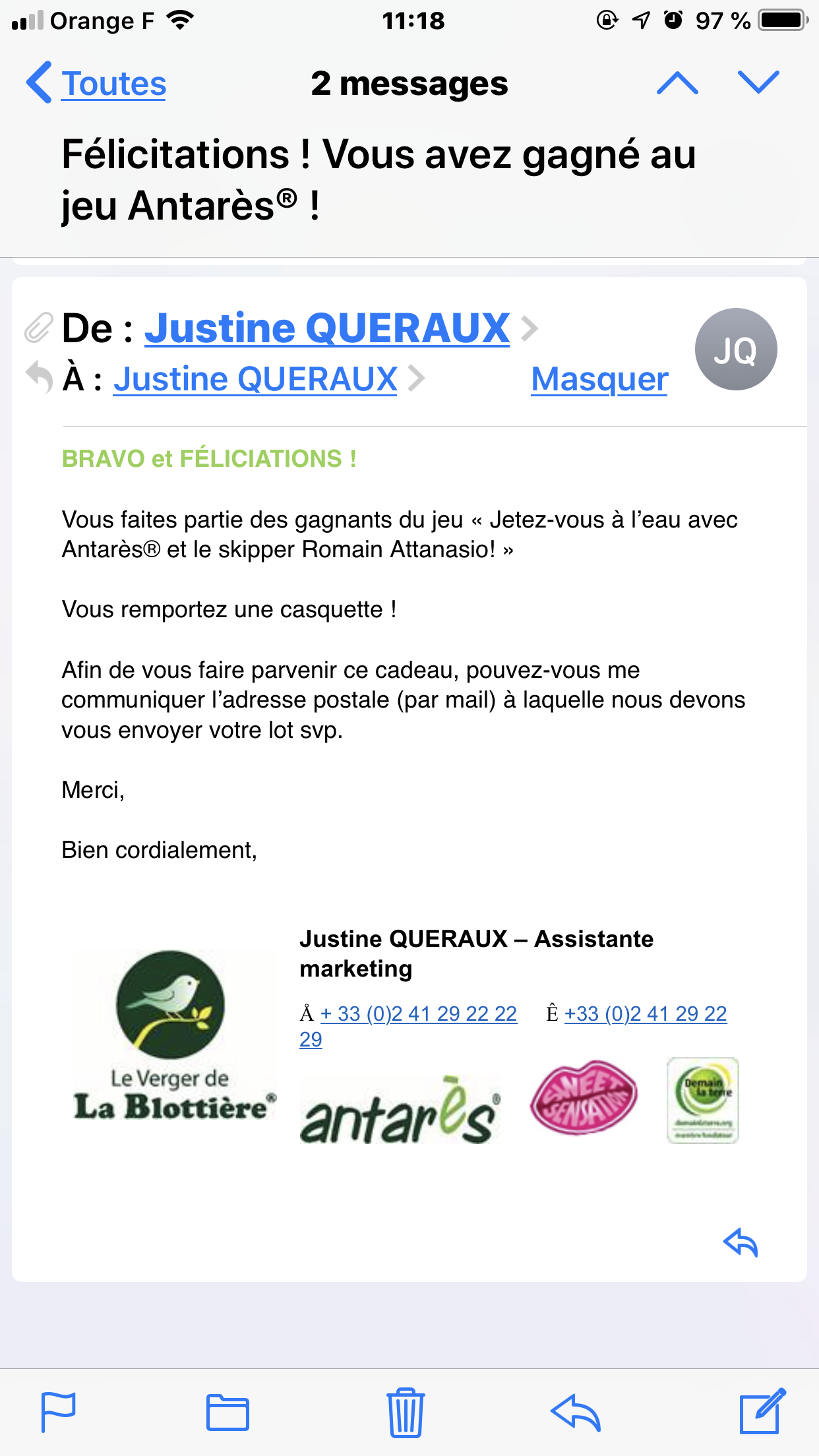The height and width of the screenshot is (1456, 819).
Task: Reply using the bottom toolbar arrow
Action: click(576, 1412)
